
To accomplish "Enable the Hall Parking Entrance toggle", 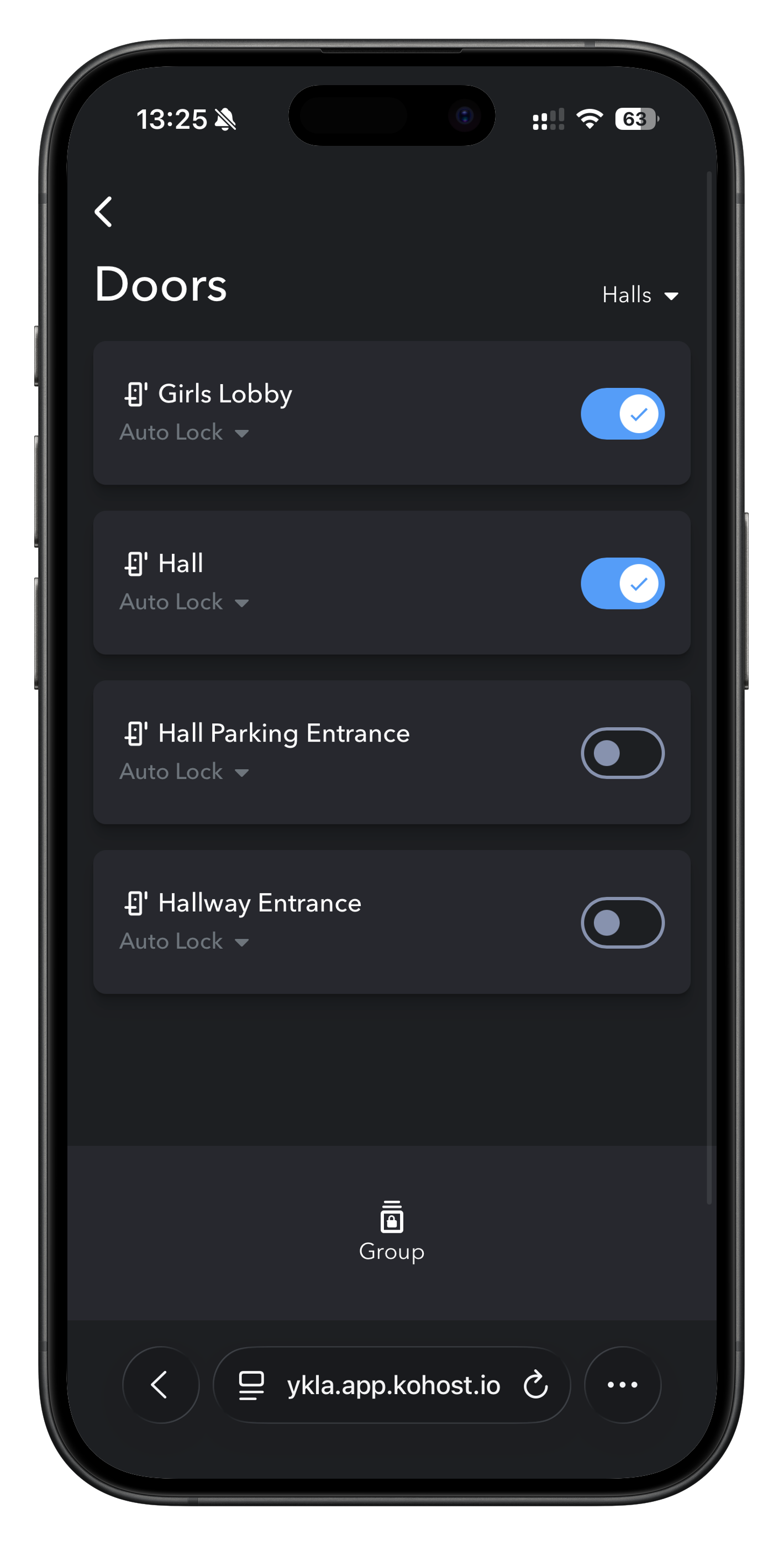I will click(x=623, y=753).
